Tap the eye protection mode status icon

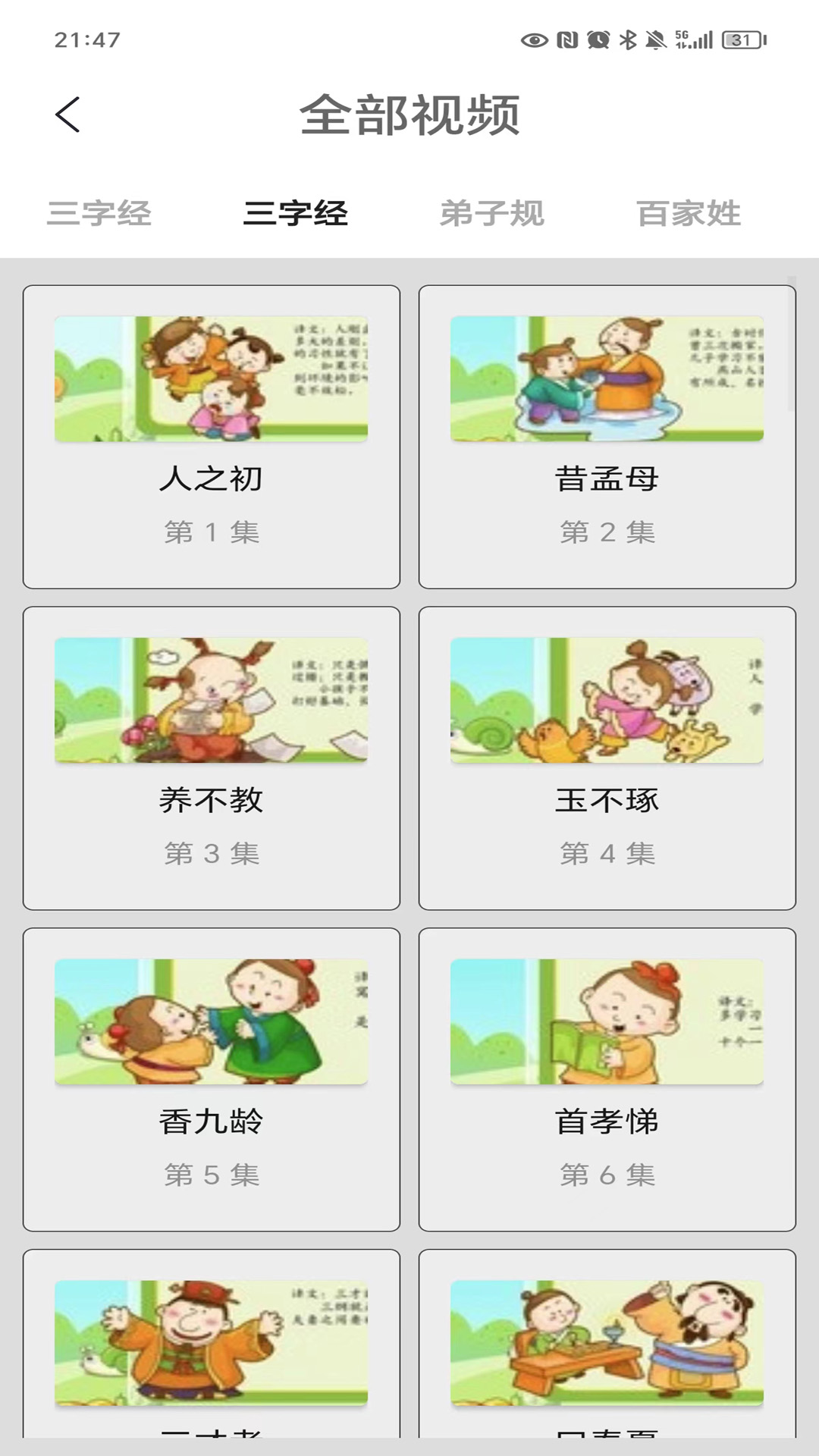coord(535,39)
